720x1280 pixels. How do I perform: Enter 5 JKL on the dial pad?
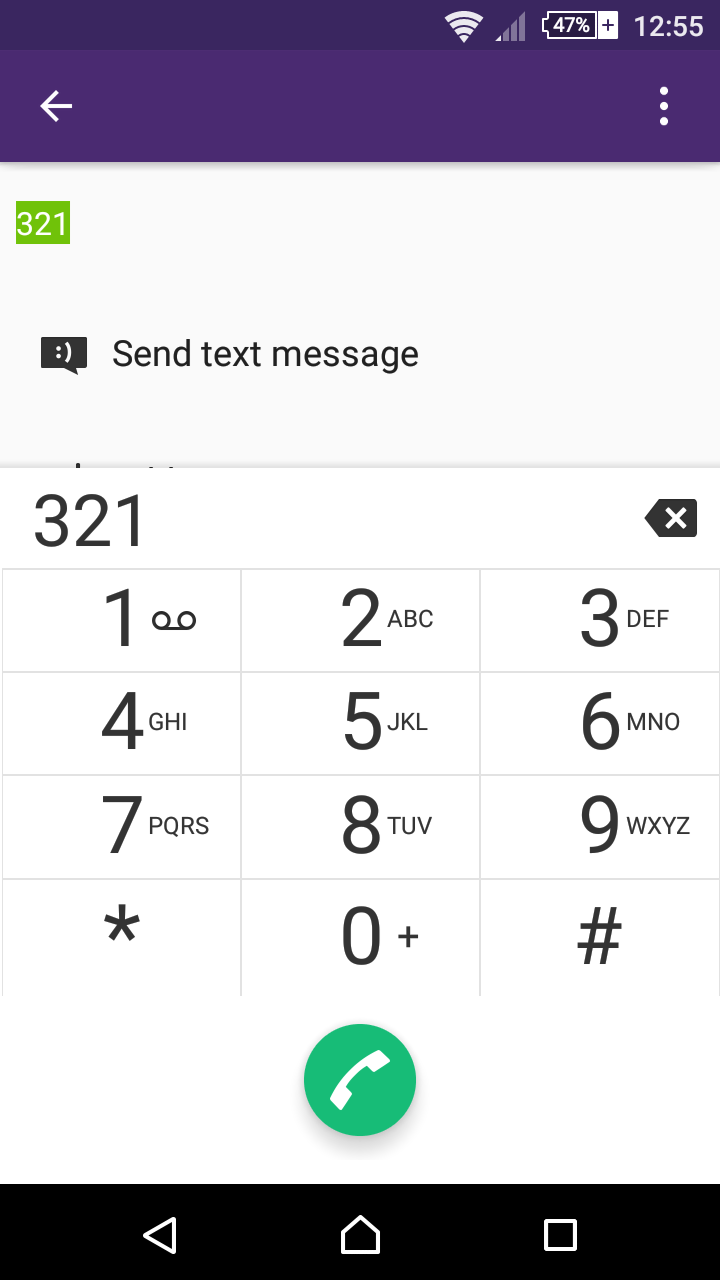click(x=361, y=723)
